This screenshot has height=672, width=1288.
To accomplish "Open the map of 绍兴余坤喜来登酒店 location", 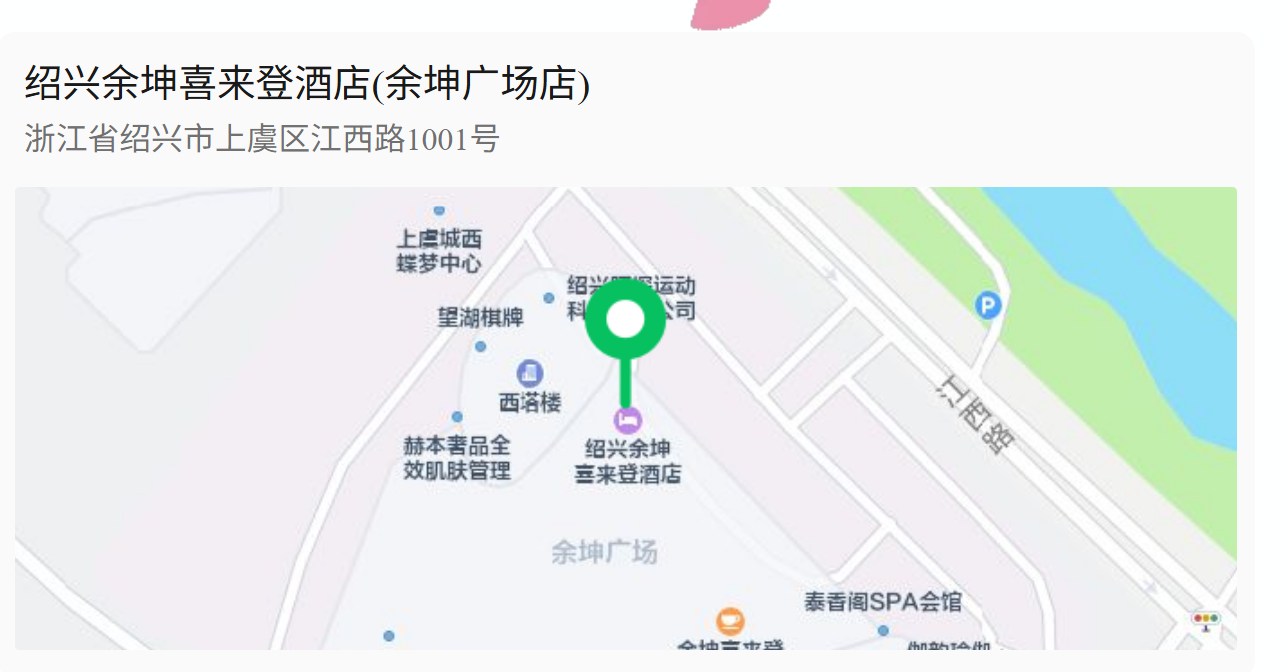I will point(625,418).
